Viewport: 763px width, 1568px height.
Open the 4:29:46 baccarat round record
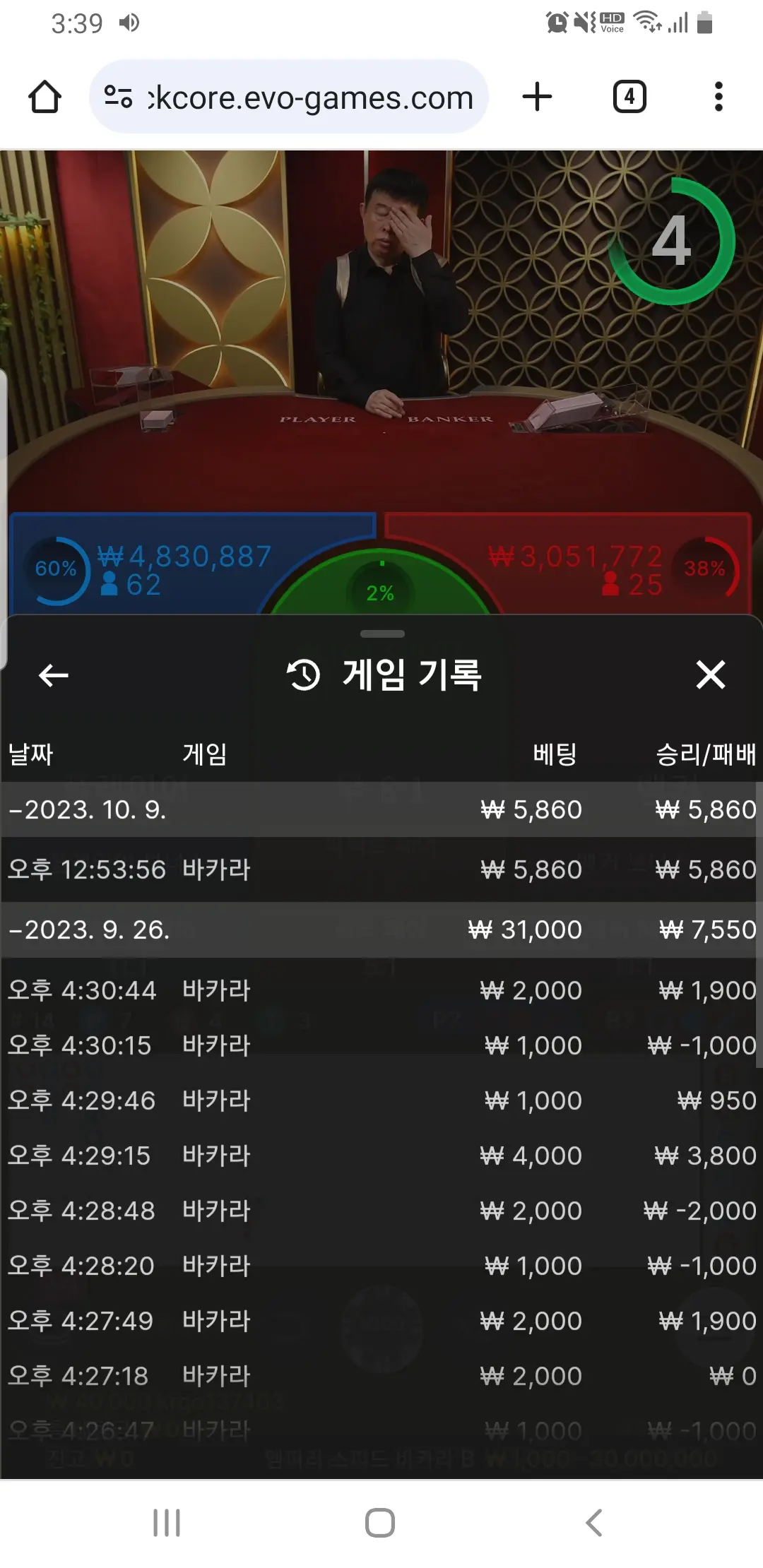click(x=381, y=1100)
